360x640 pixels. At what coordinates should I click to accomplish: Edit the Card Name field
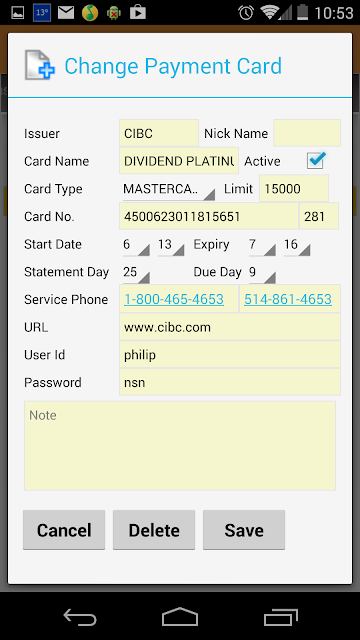pos(179,161)
